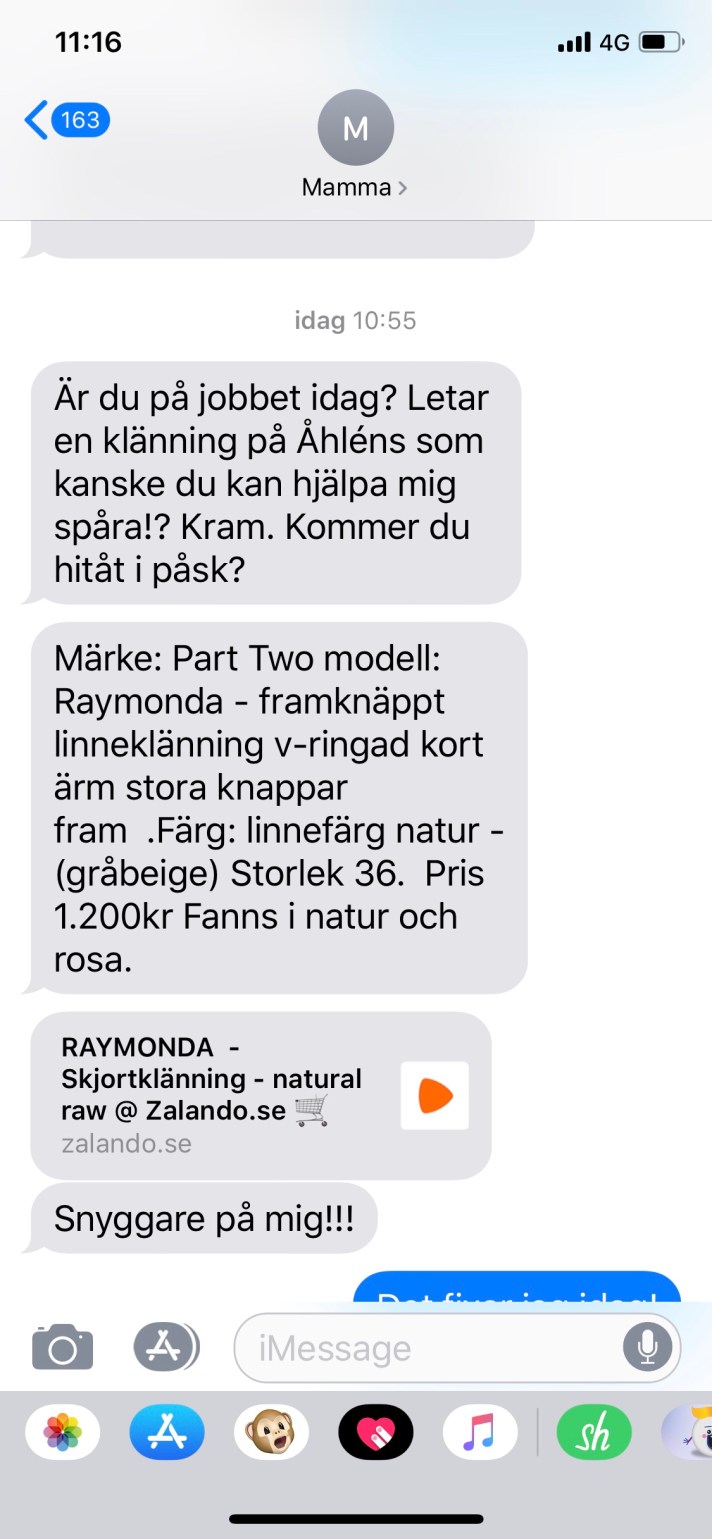
Task: Open the Animoji monkey app
Action: 271,1433
